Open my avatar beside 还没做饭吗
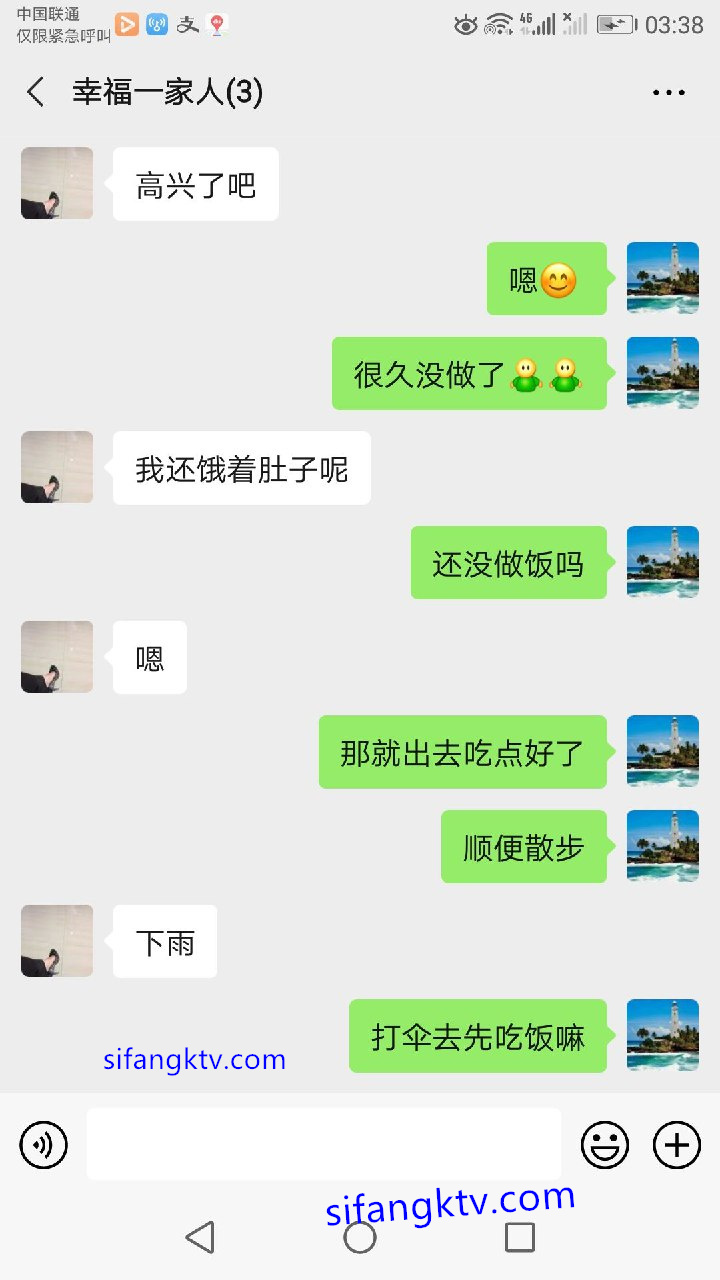 (662, 563)
